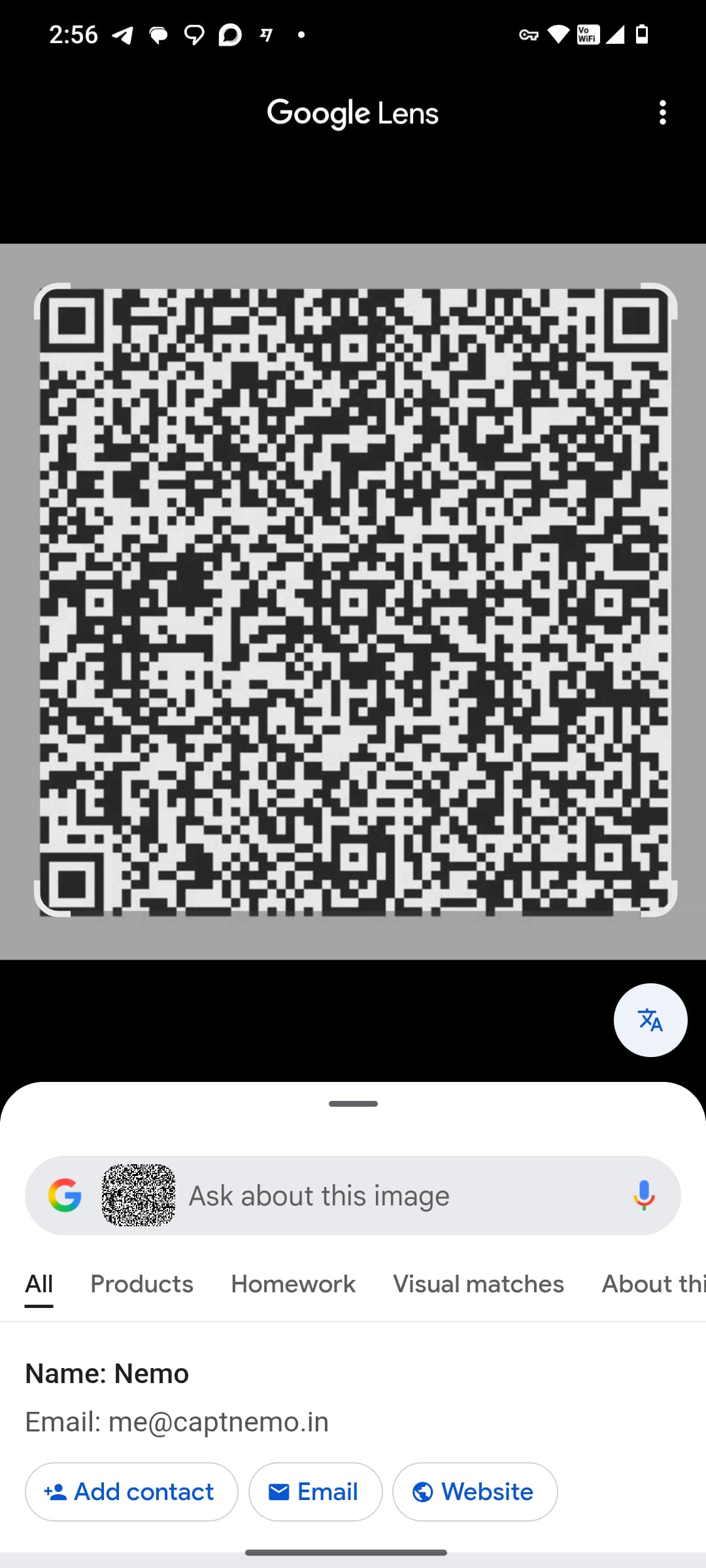Open the three-dot overflow menu
The image size is (706, 1568).
pyautogui.click(x=663, y=113)
